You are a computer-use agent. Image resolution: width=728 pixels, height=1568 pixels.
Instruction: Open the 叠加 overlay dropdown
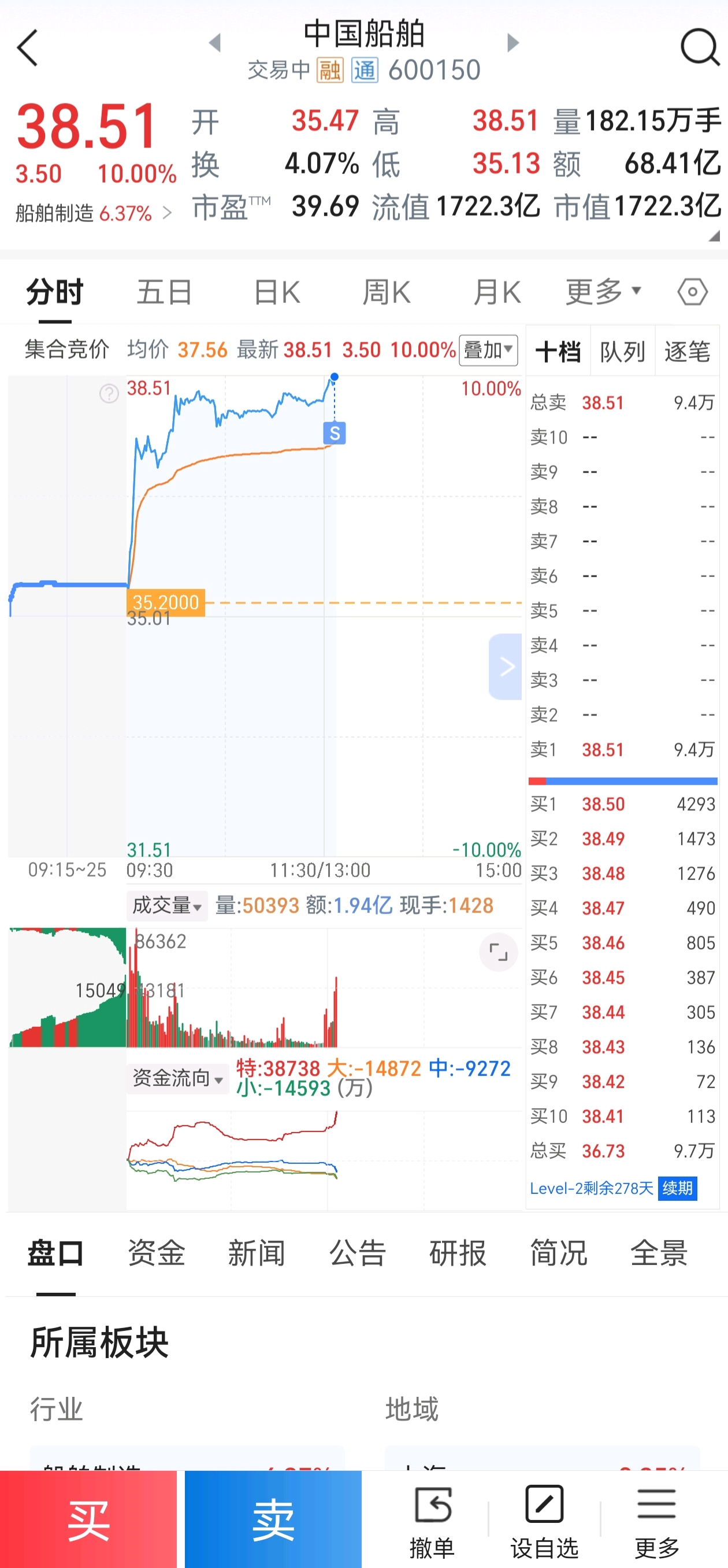pyautogui.click(x=488, y=350)
